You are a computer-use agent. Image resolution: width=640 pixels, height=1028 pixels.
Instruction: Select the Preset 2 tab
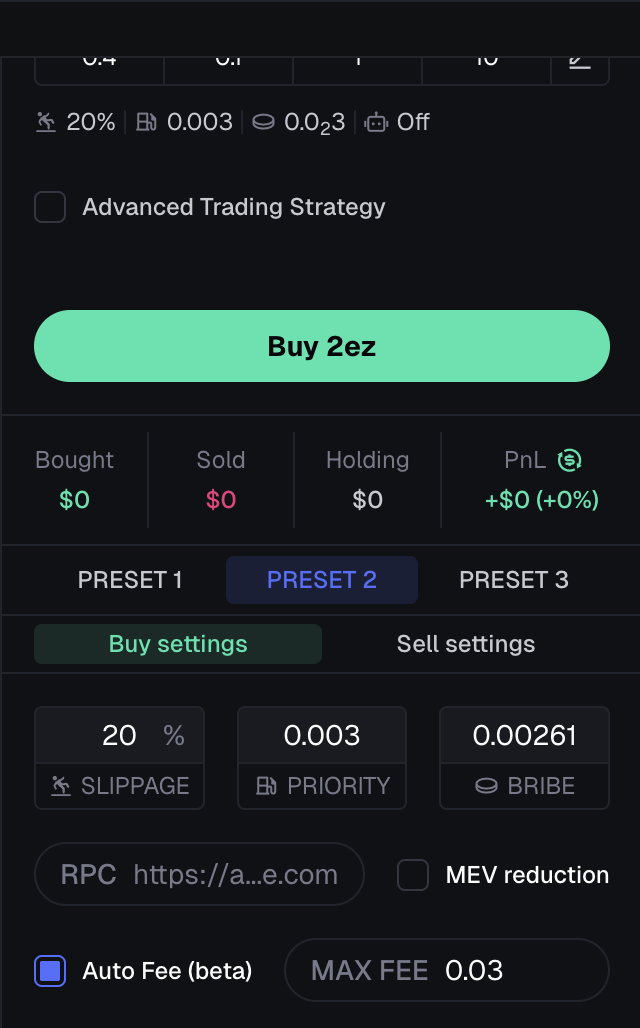pyautogui.click(x=321, y=580)
